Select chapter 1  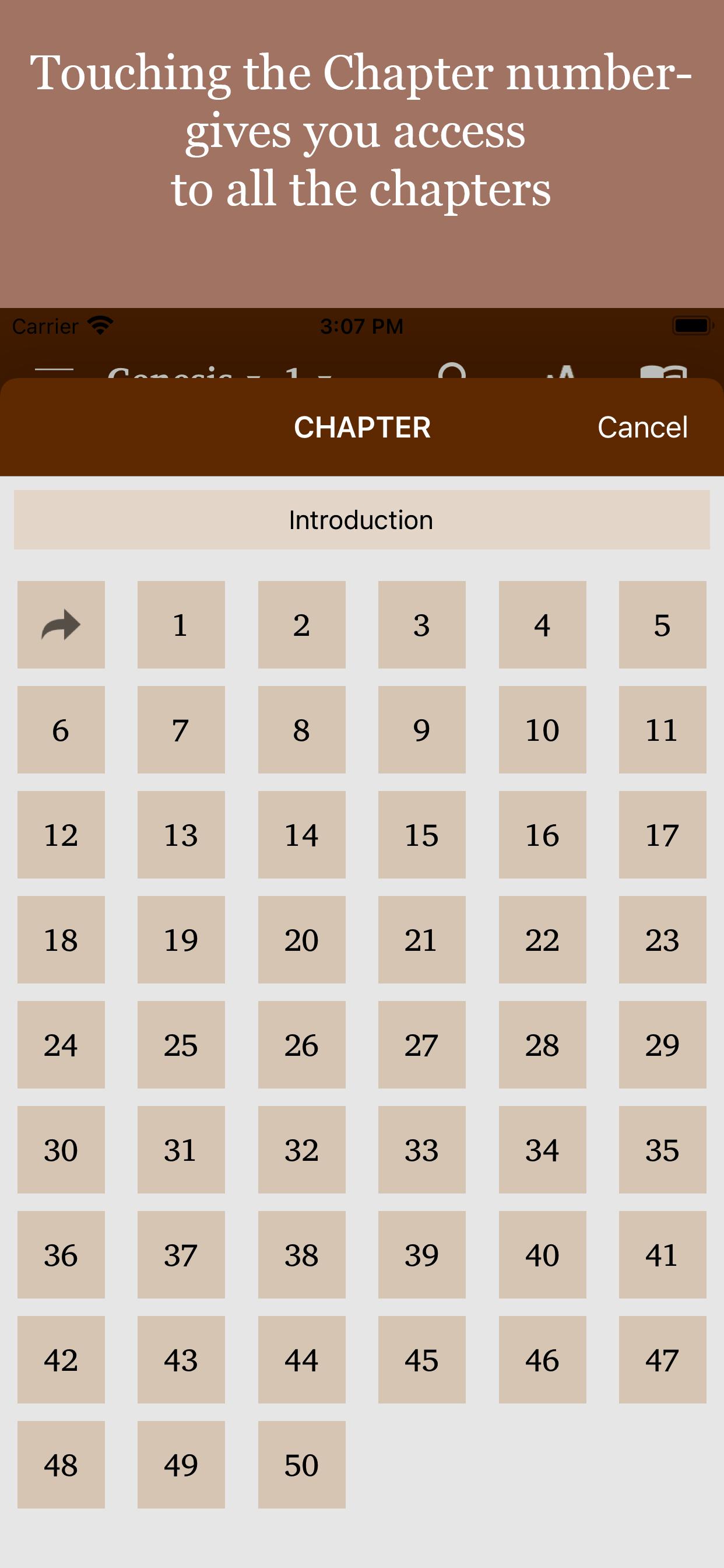pyautogui.click(x=181, y=625)
